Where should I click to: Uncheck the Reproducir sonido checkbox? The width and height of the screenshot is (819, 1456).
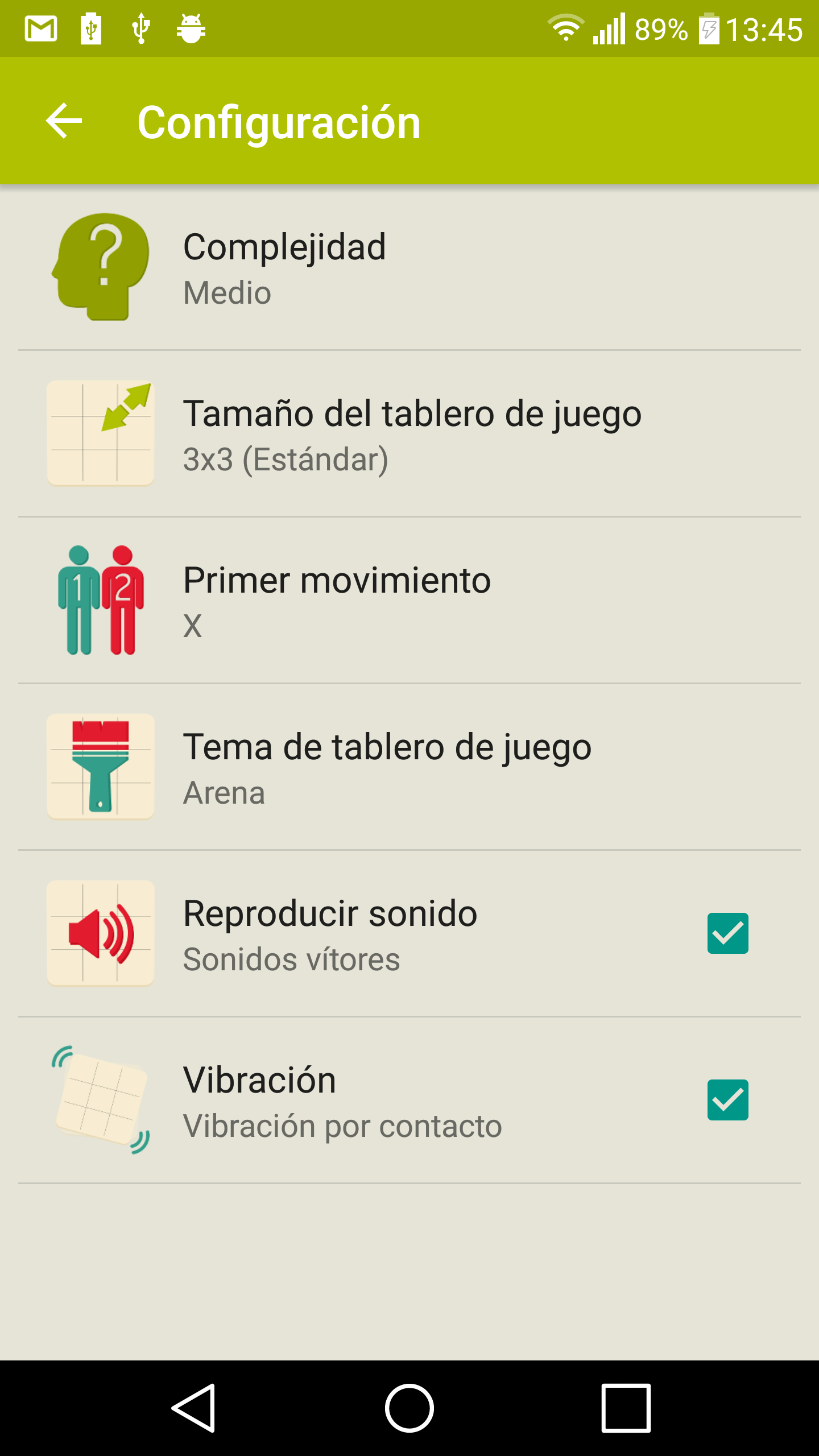pyautogui.click(x=727, y=933)
